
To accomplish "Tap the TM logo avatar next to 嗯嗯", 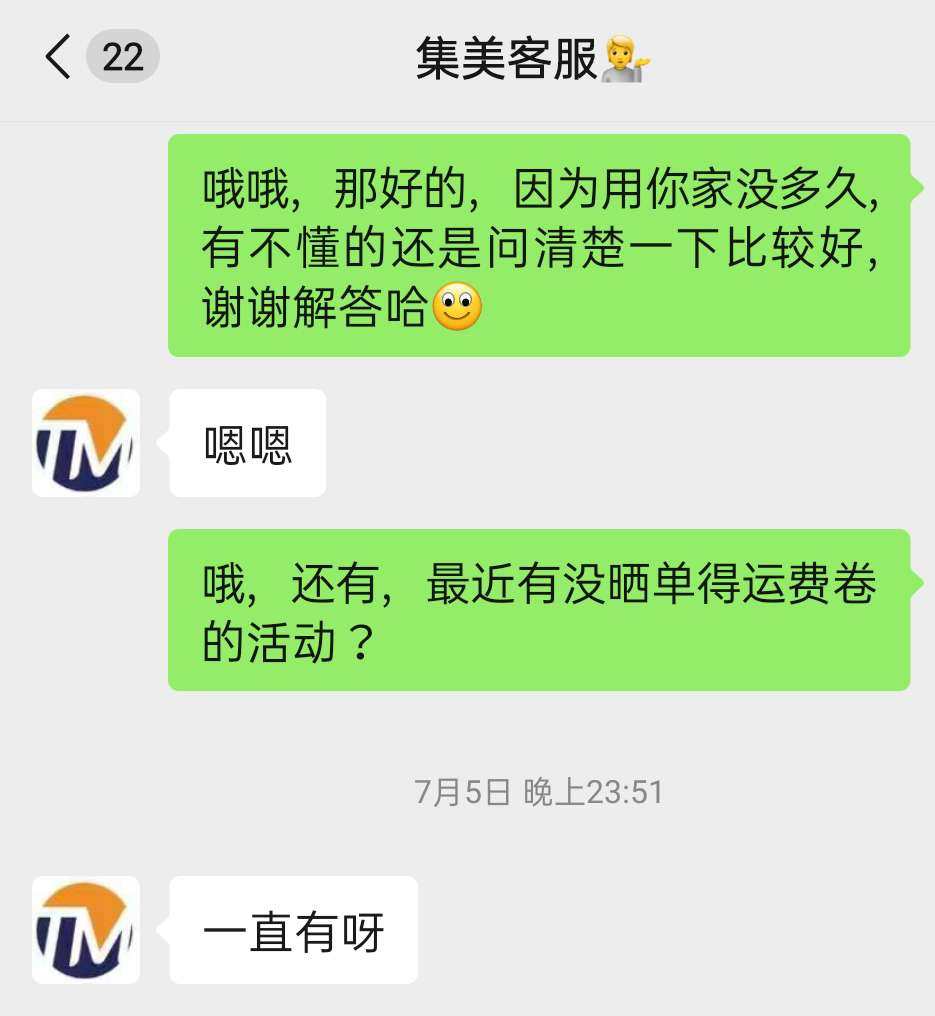I will (x=85, y=442).
